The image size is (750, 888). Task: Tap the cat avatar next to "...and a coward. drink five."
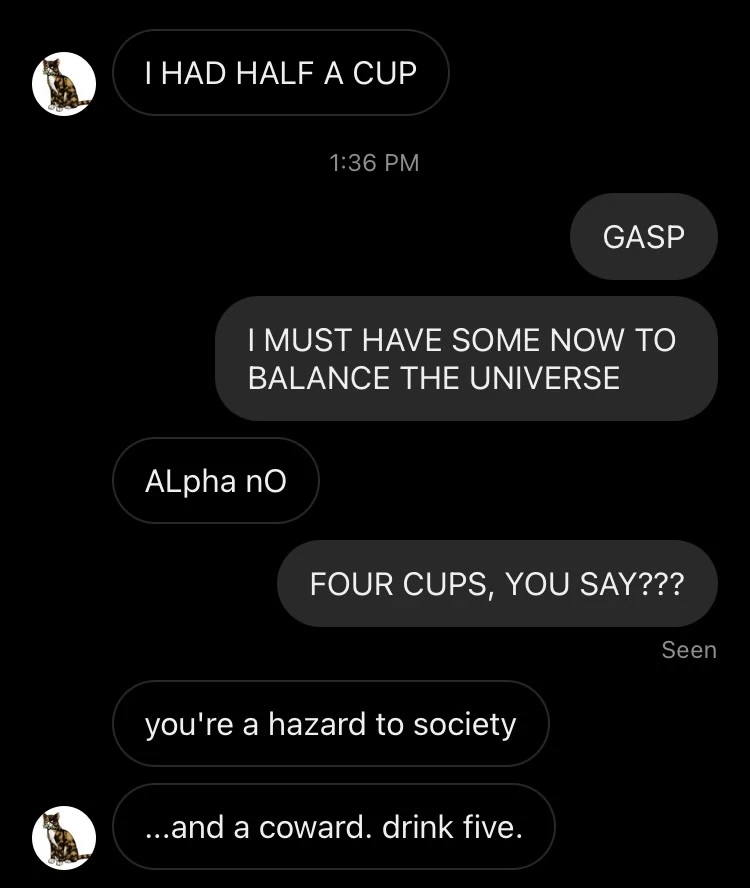click(x=64, y=838)
